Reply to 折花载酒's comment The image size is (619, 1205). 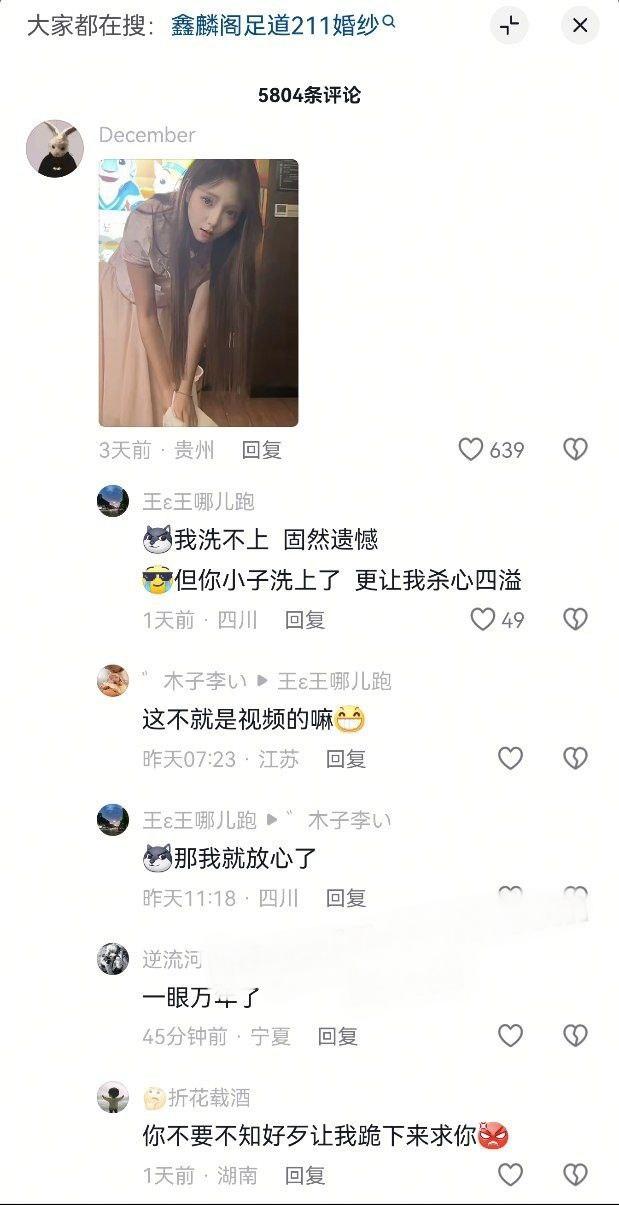[305, 1175]
